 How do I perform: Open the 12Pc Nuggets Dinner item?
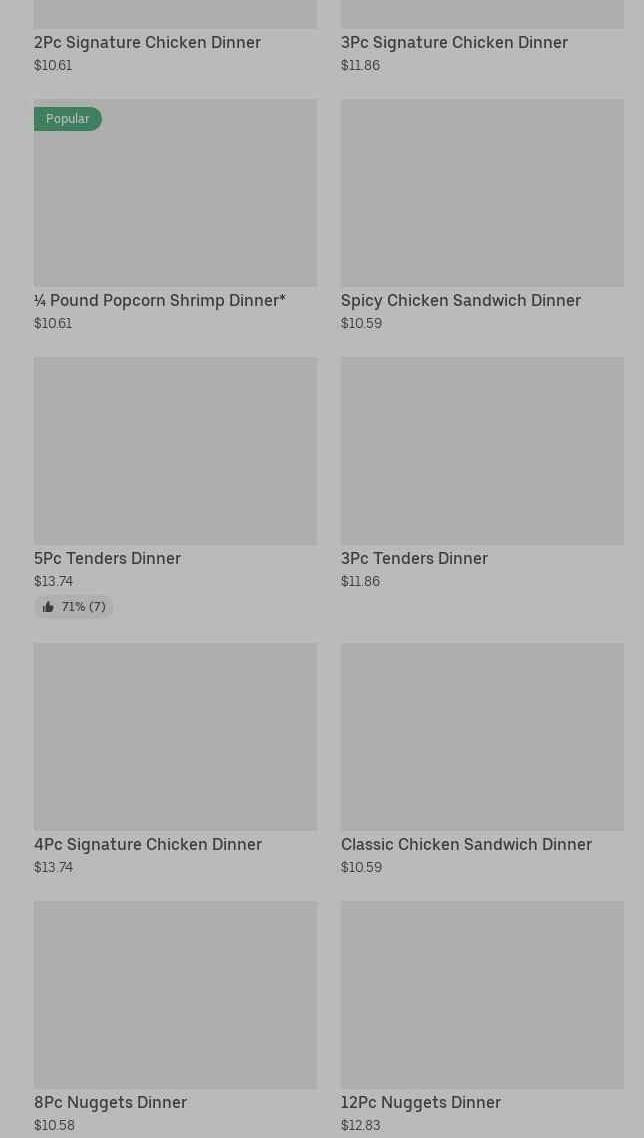coord(482,1018)
